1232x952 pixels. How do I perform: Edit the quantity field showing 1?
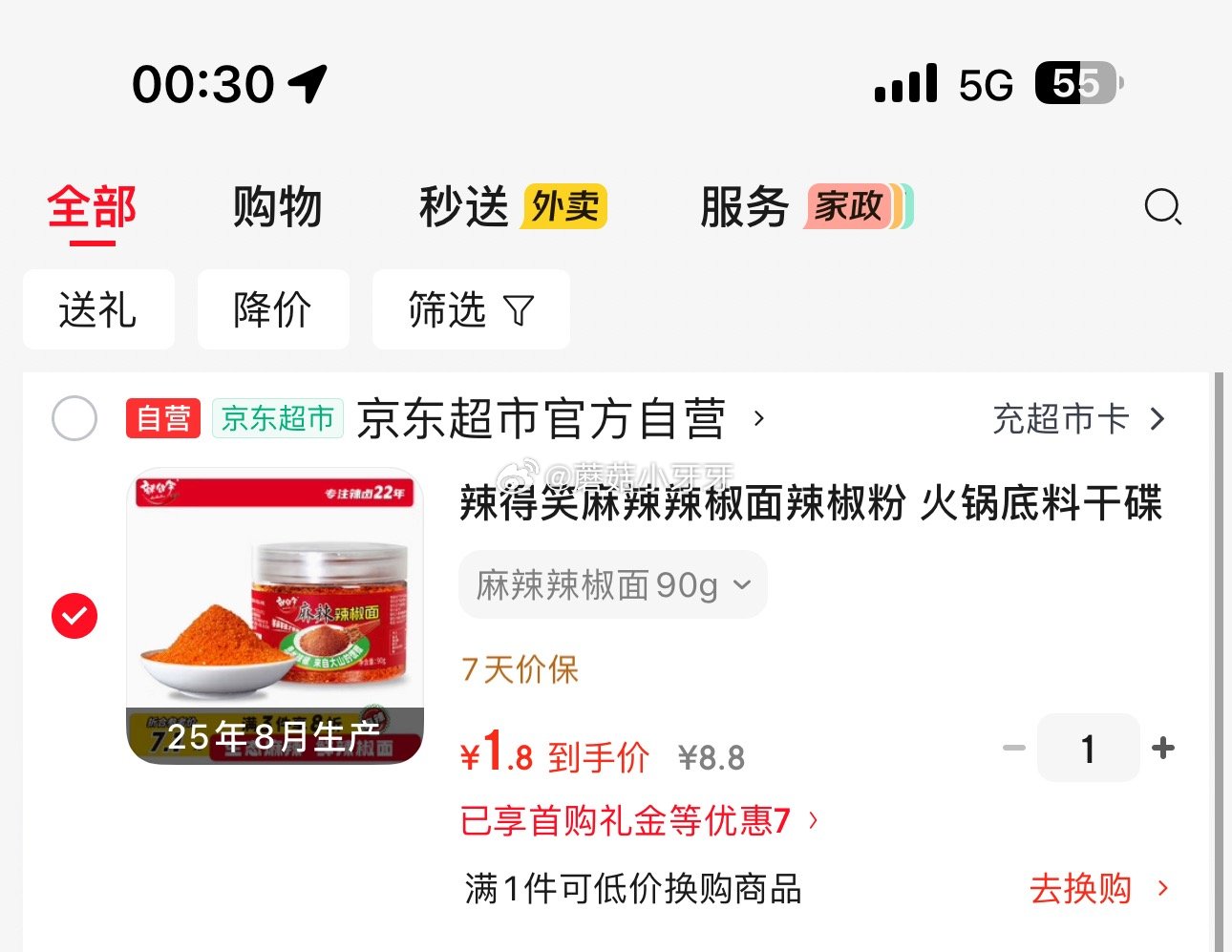point(1088,748)
